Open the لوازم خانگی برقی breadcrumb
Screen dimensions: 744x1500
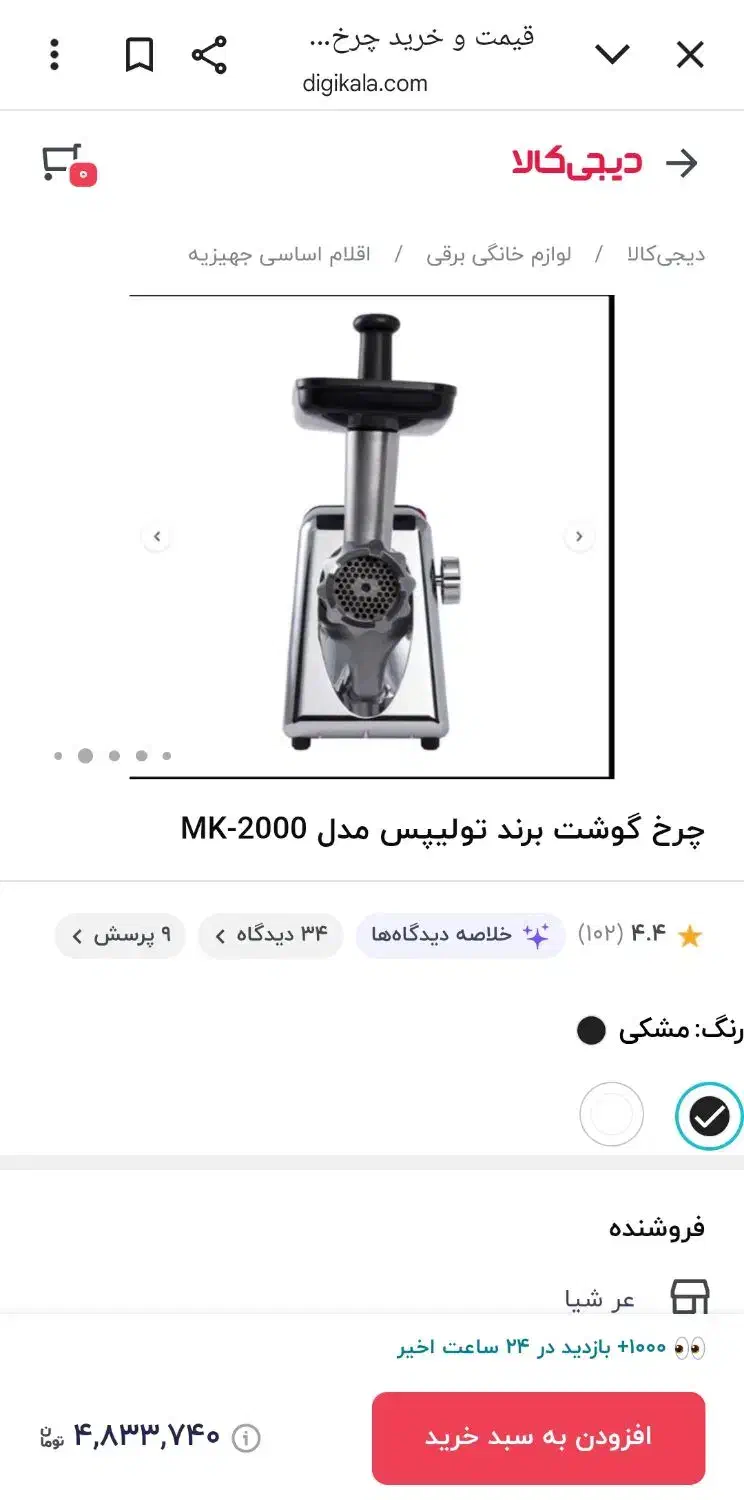coord(498,254)
